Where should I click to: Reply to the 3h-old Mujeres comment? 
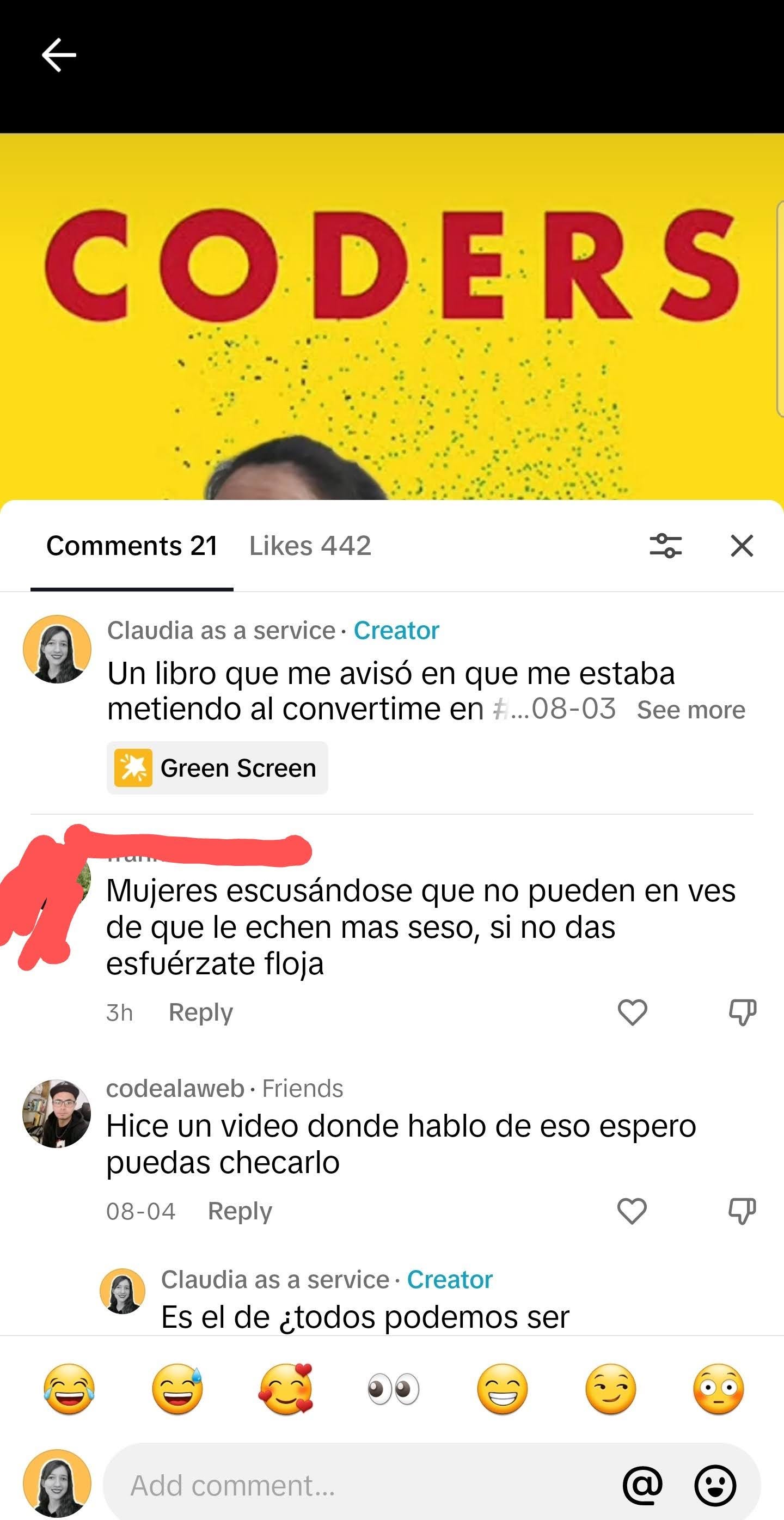[x=200, y=1012]
